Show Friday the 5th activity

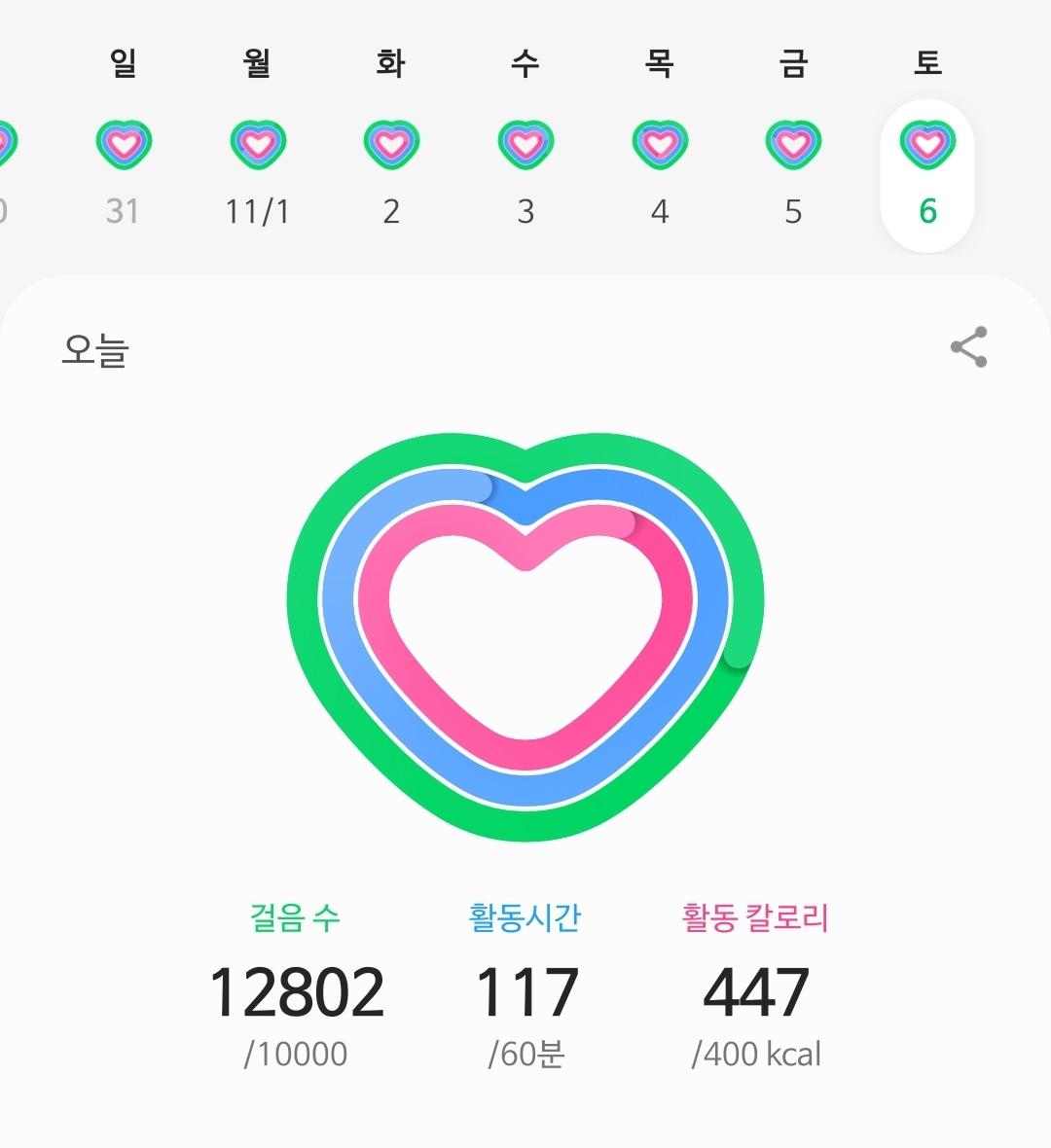793,173
